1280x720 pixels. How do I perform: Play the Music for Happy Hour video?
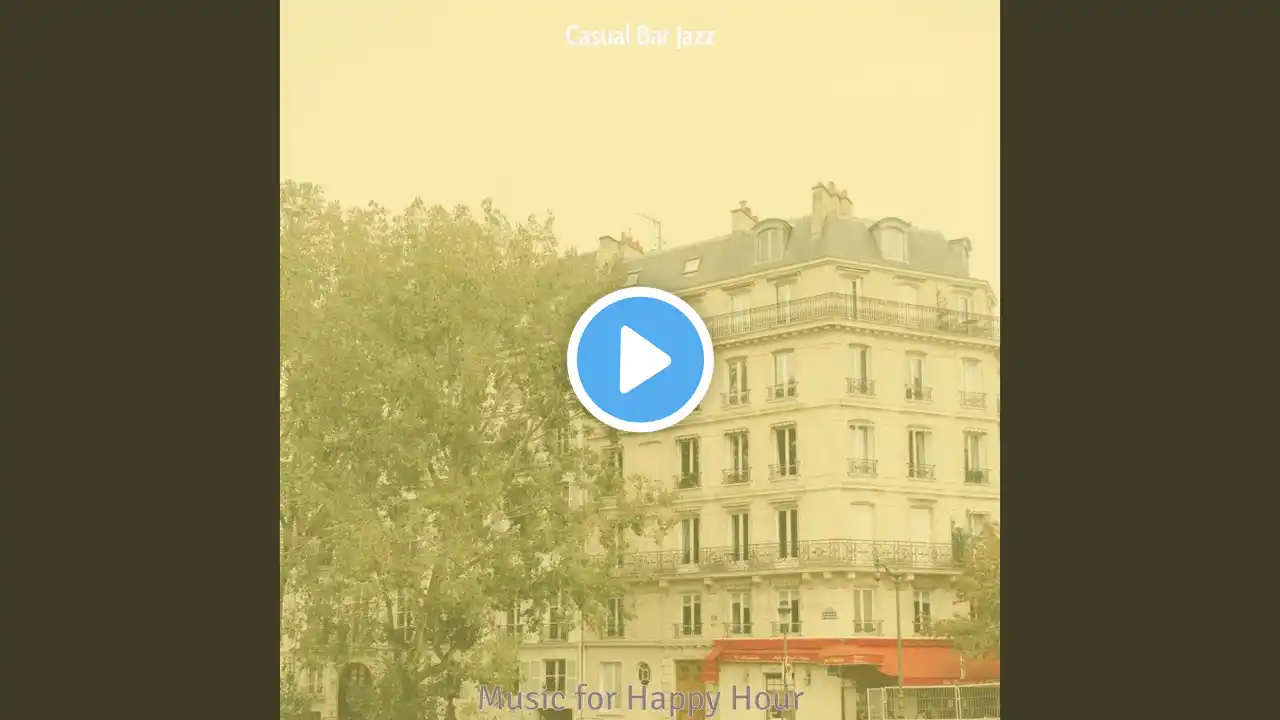tap(640, 360)
